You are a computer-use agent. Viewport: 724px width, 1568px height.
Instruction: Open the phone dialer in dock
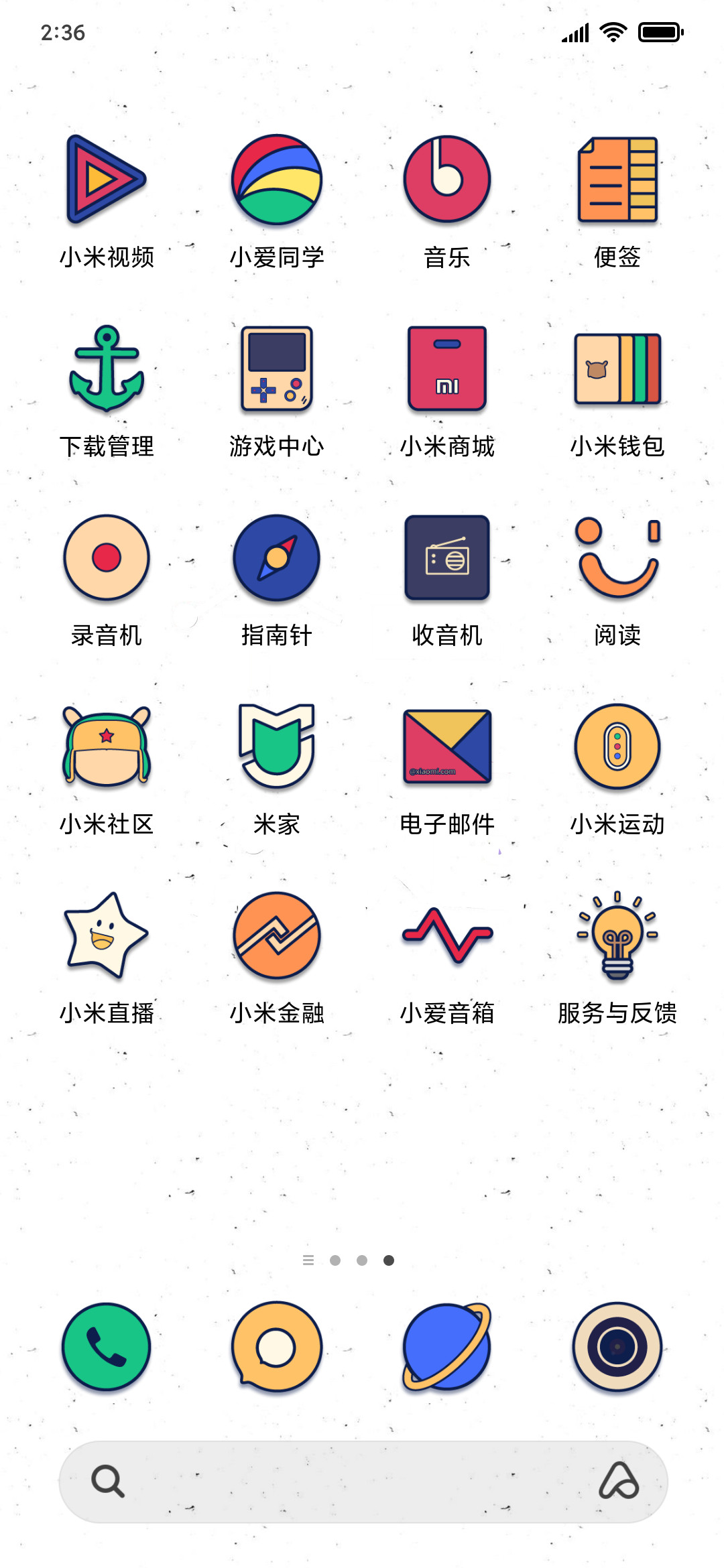107,1347
